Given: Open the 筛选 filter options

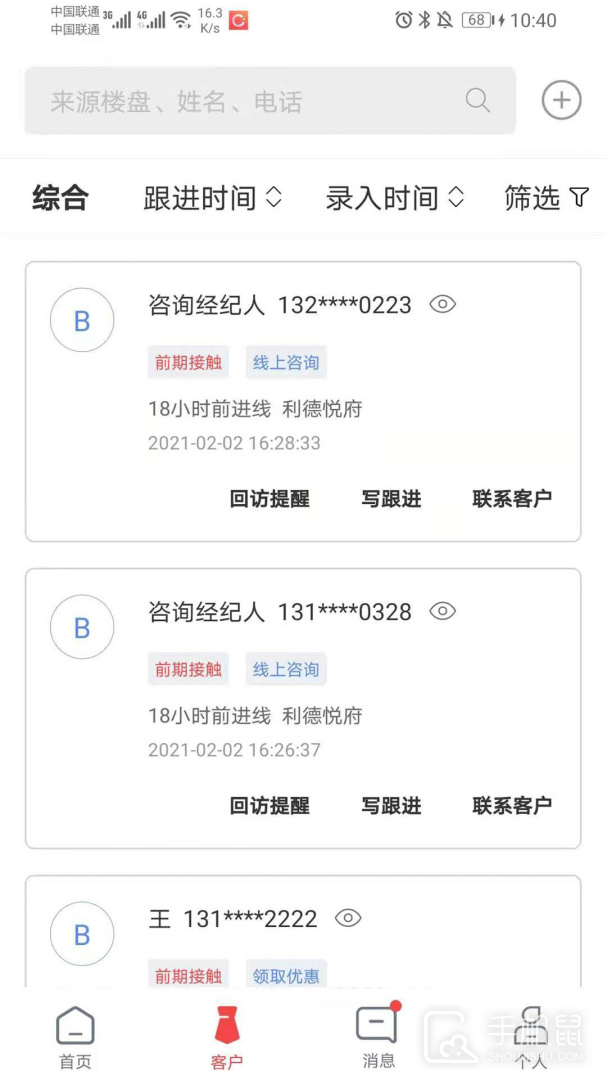Looking at the screenshot, I should [546, 198].
